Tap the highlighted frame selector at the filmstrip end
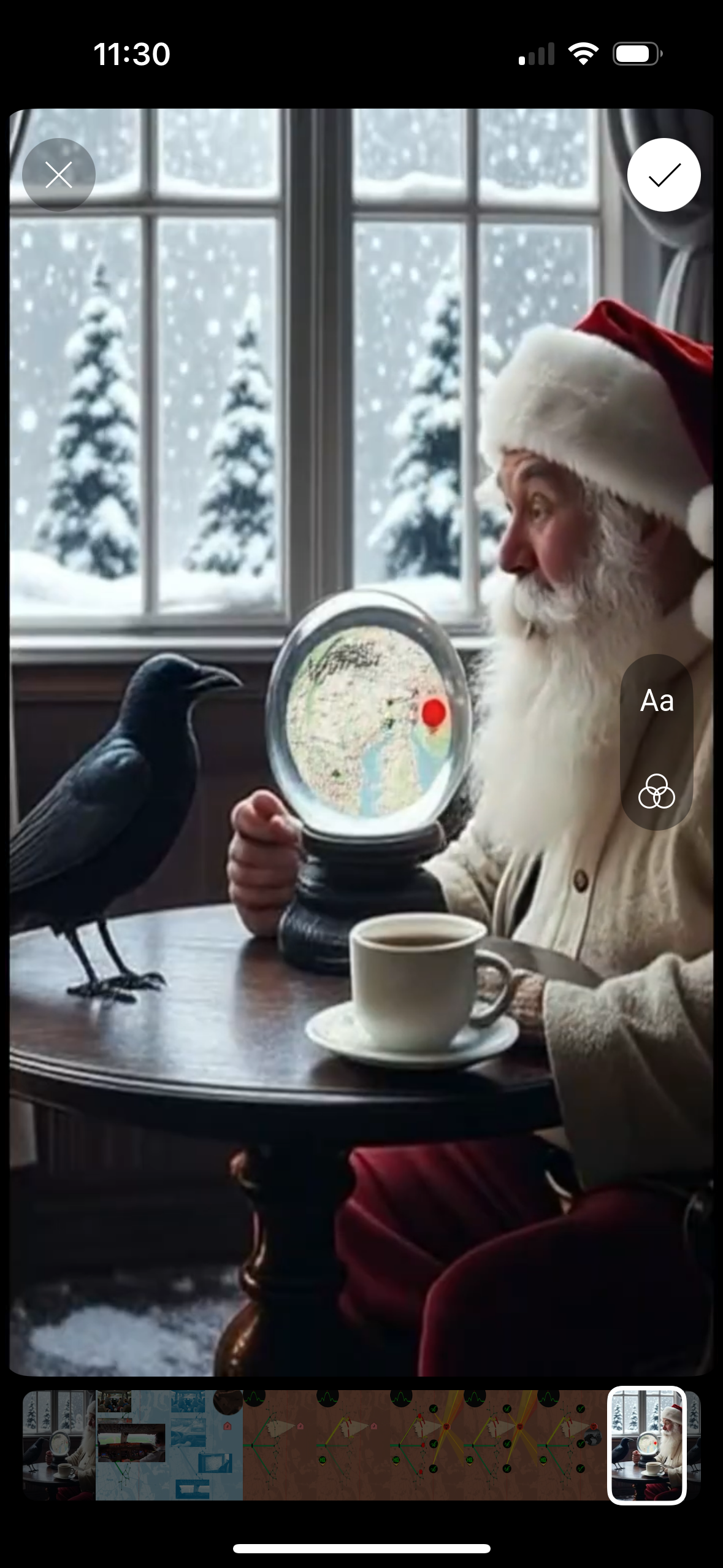Image resolution: width=723 pixels, height=1568 pixels. pyautogui.click(x=647, y=1445)
